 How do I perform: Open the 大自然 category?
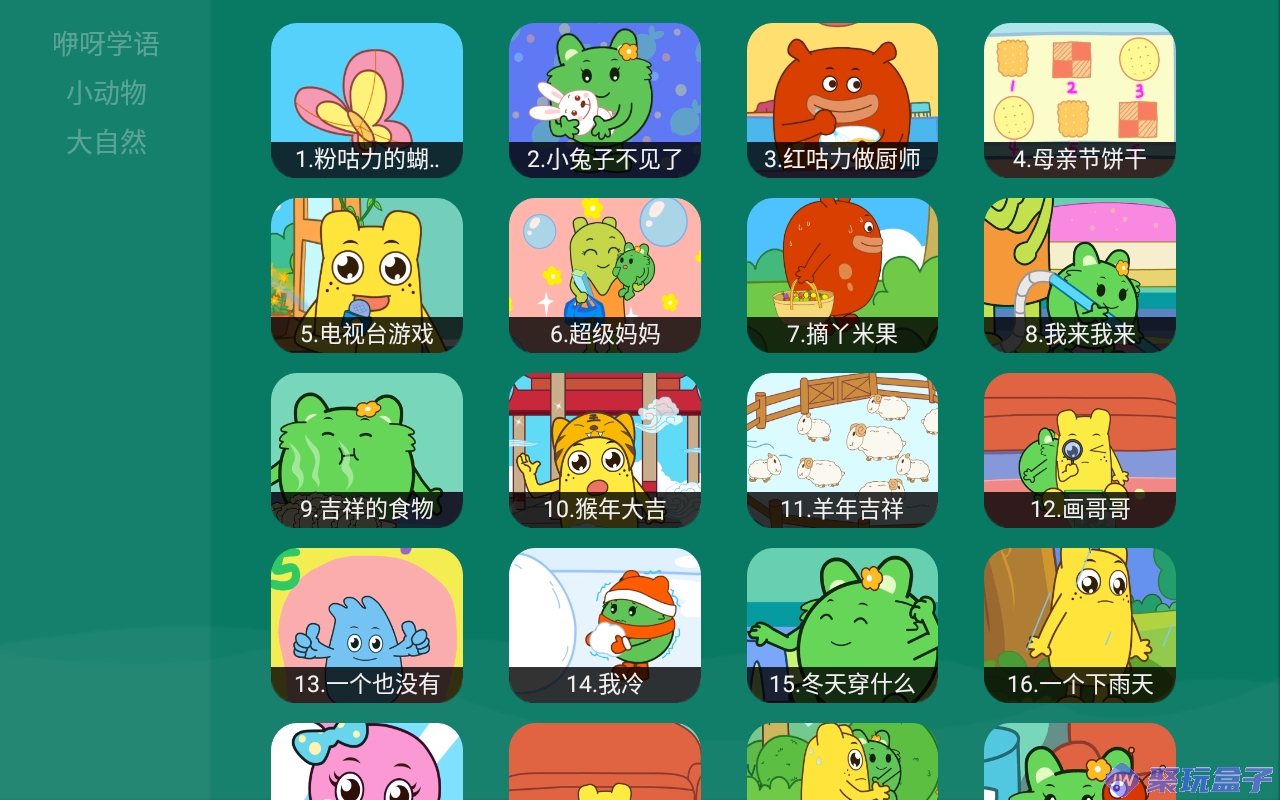coord(106,142)
